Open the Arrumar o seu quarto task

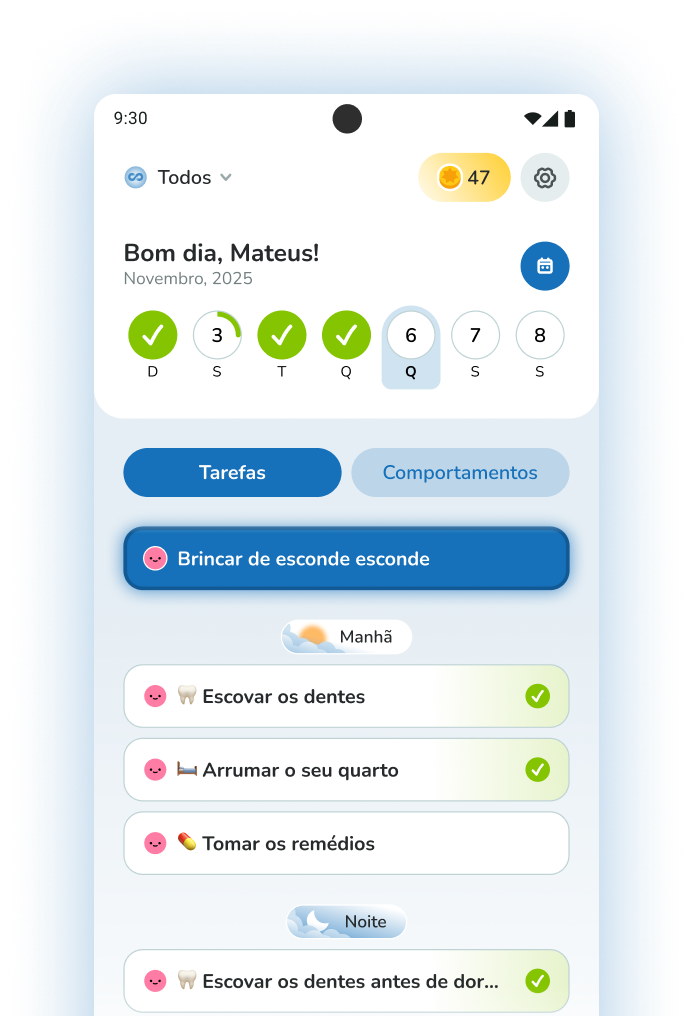click(320, 770)
